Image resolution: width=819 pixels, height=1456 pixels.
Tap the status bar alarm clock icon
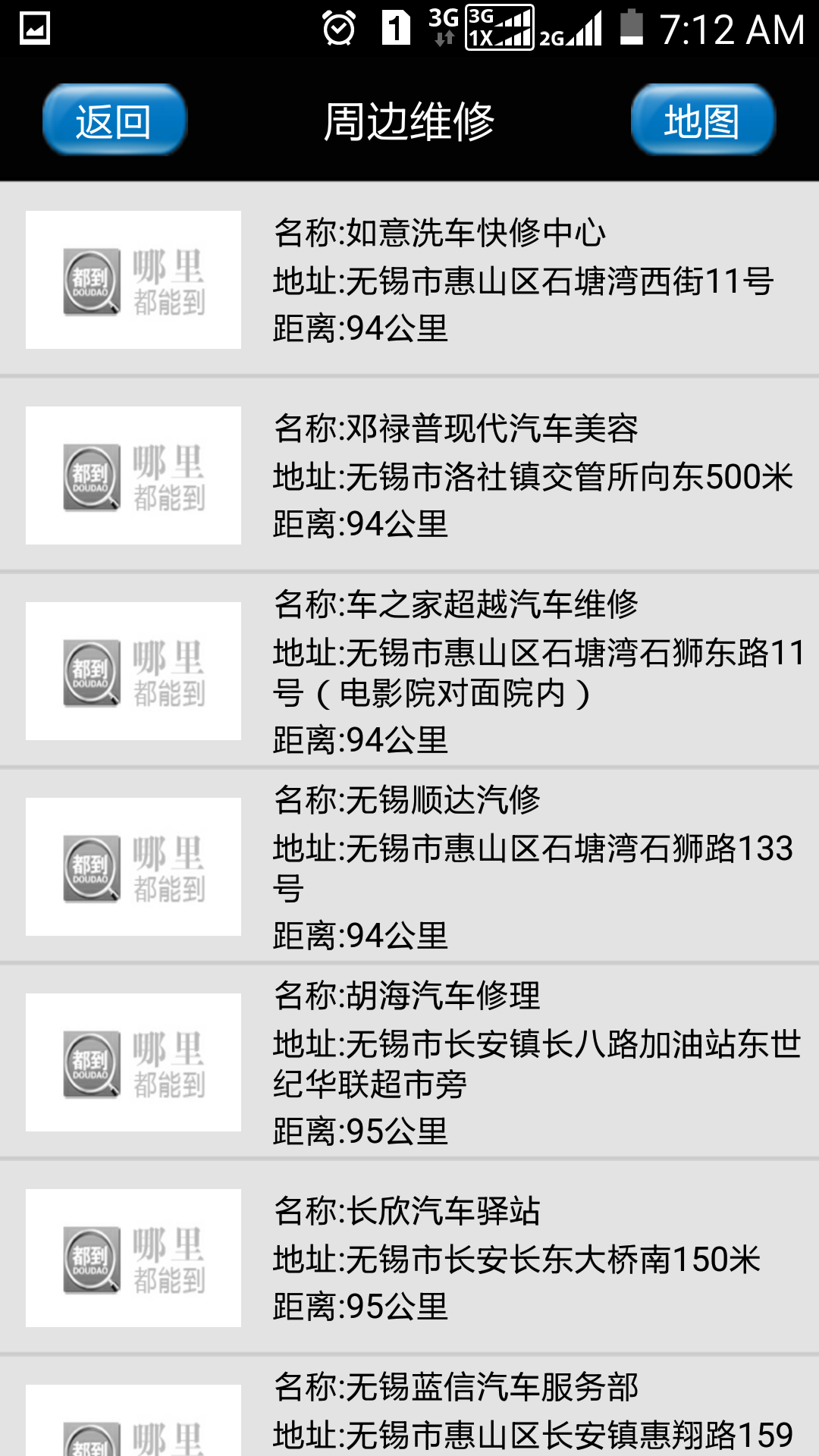pyautogui.click(x=339, y=27)
